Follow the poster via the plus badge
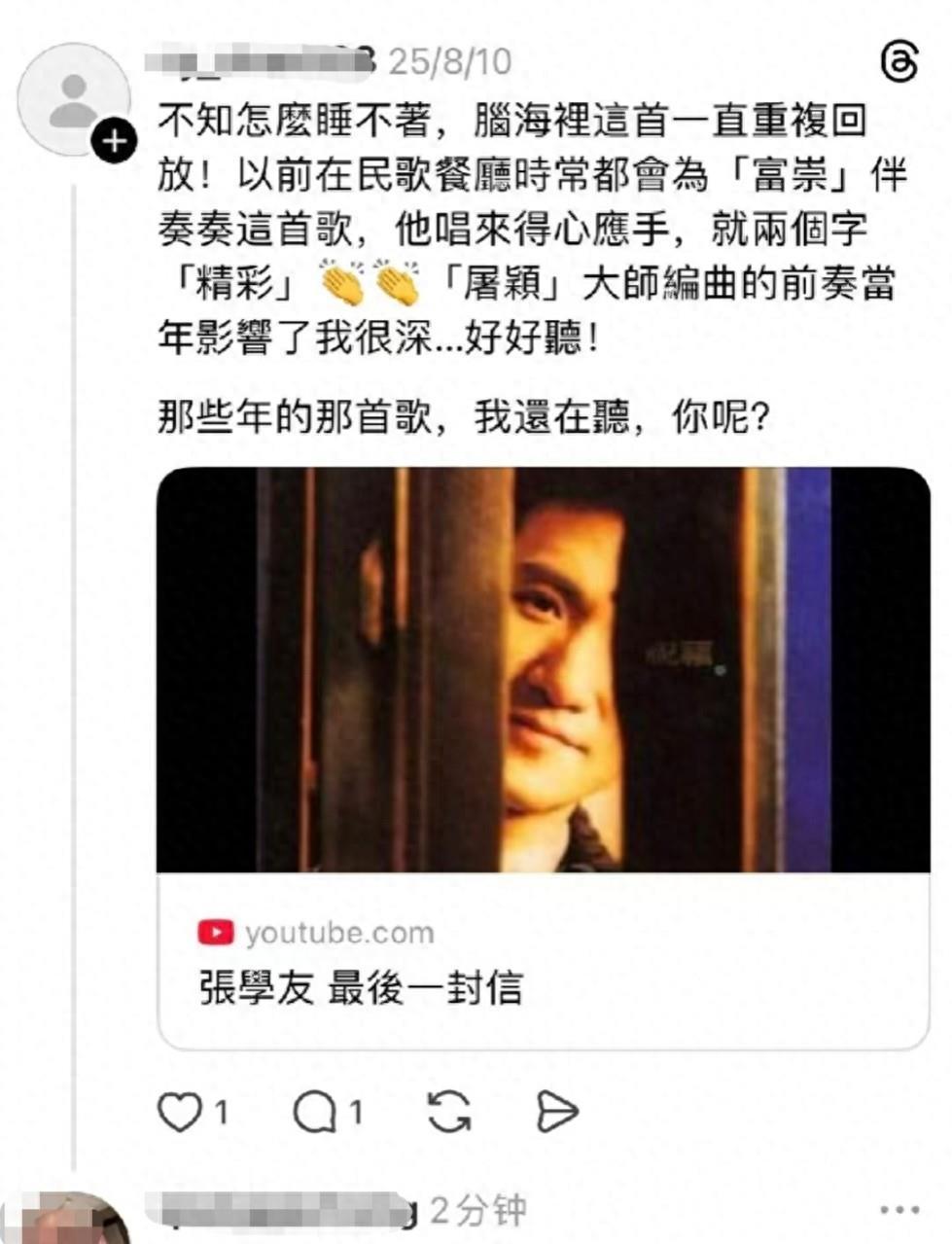952x1244 pixels. (x=114, y=142)
